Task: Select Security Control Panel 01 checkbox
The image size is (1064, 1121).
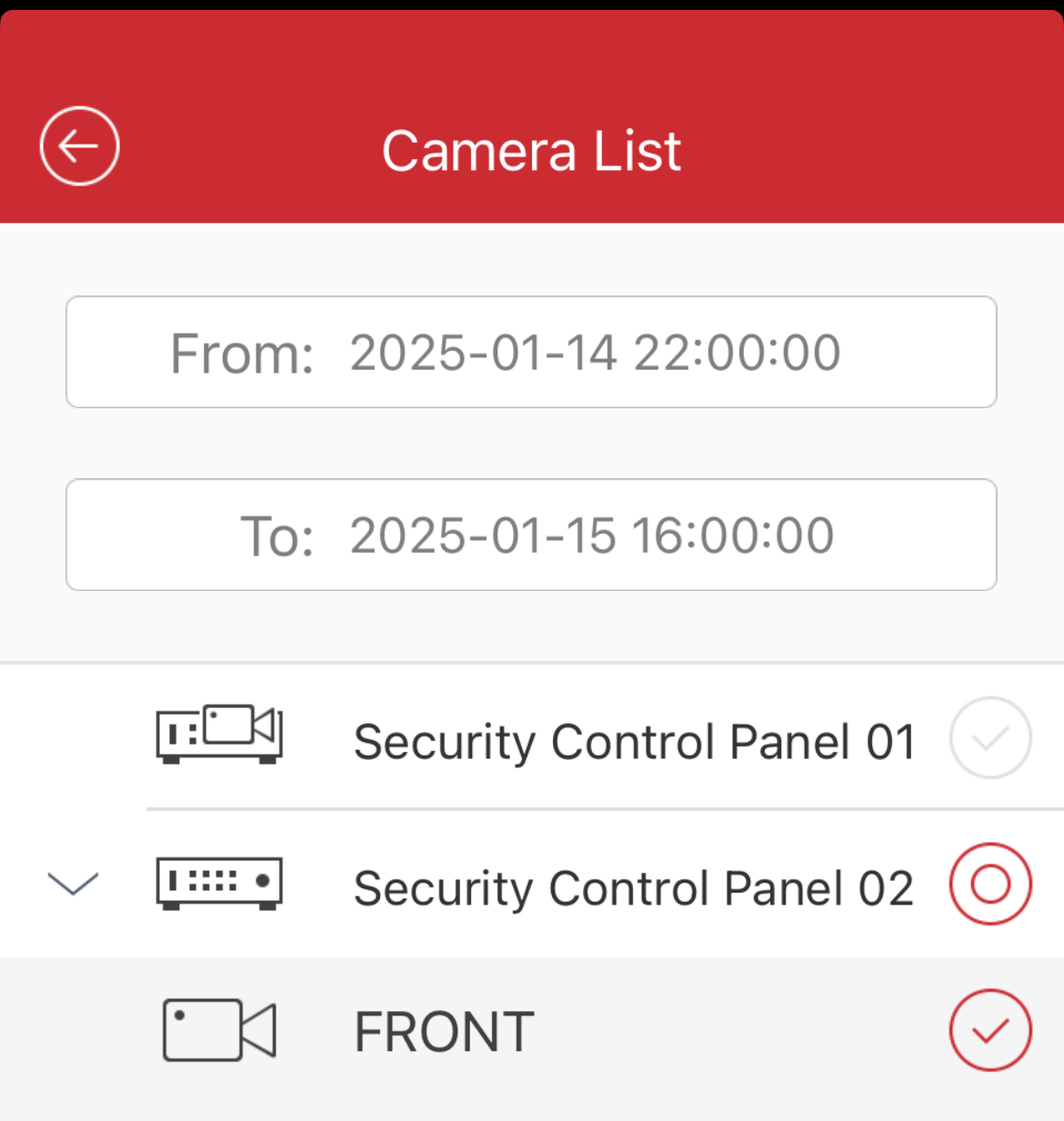Action: (990, 738)
